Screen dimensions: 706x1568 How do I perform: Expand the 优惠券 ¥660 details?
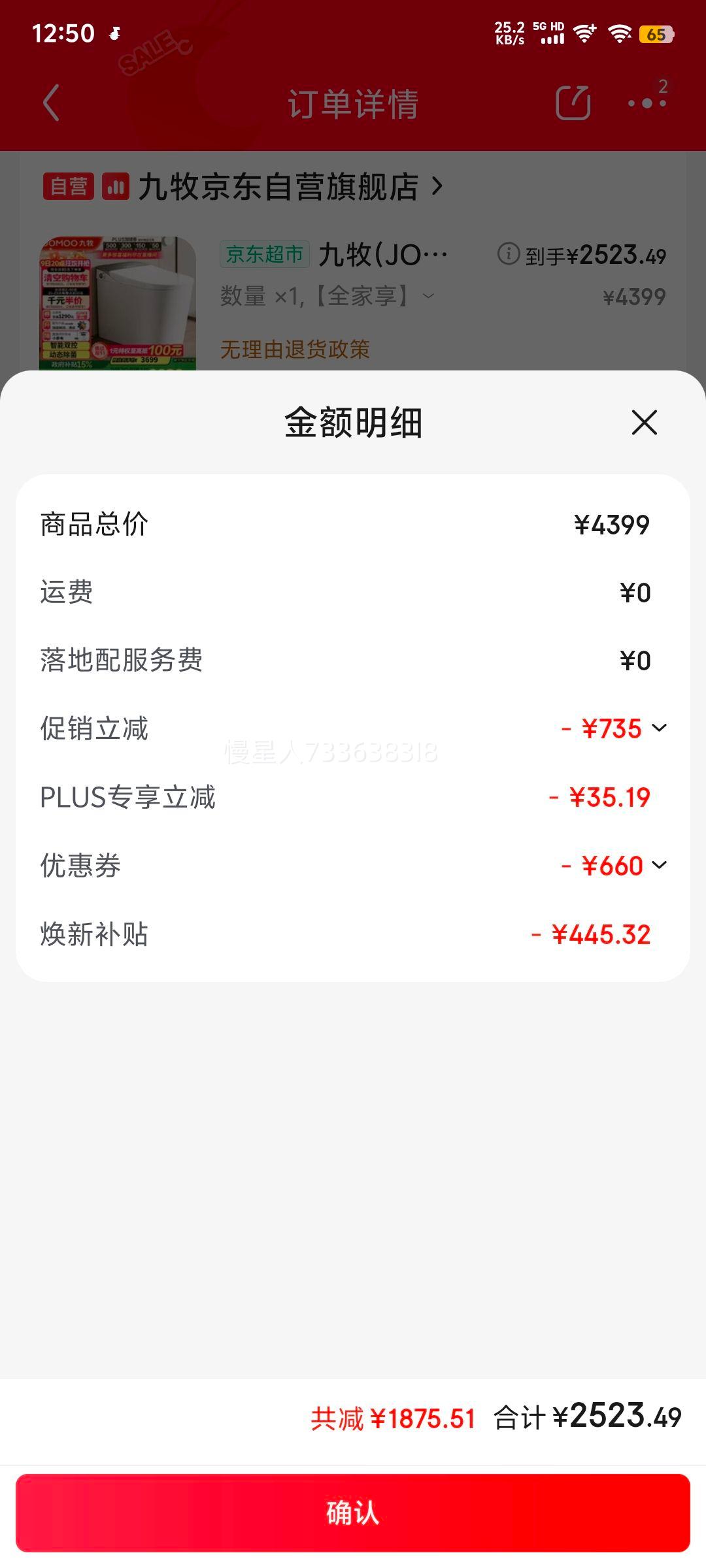tap(659, 865)
